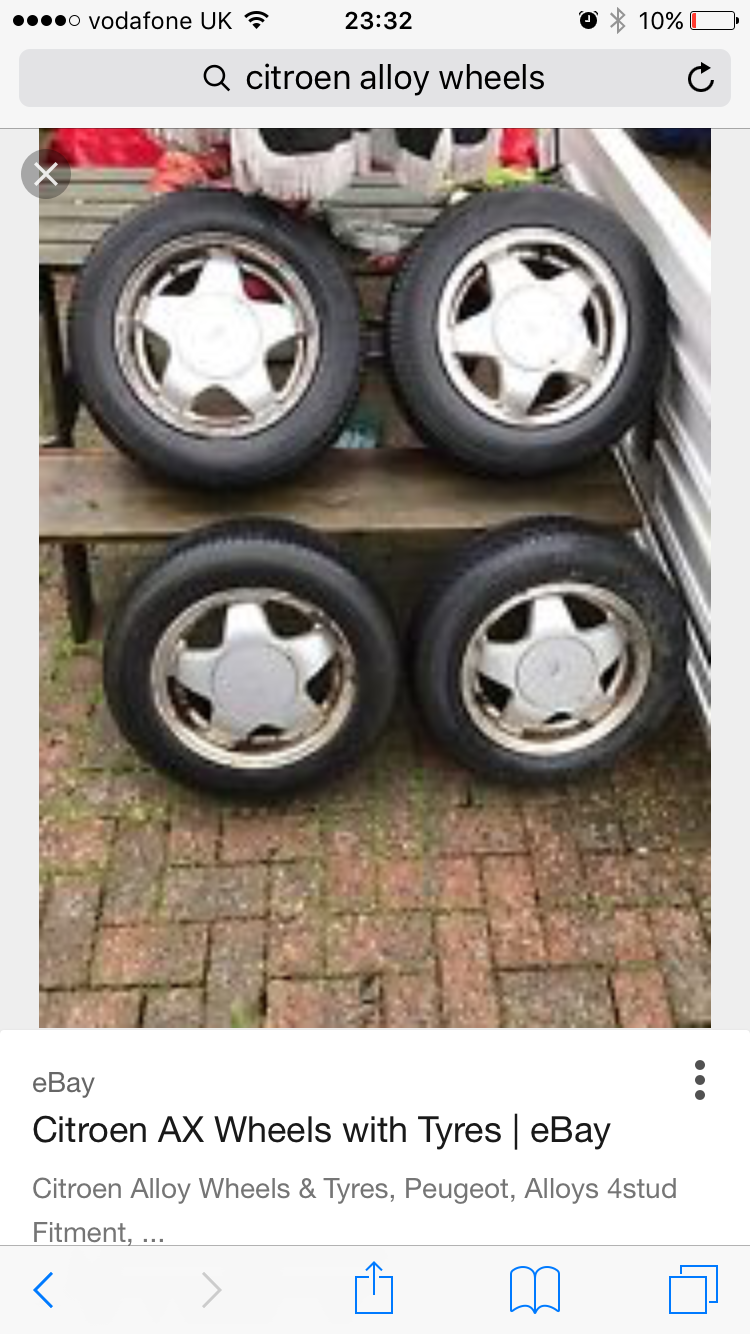Open the three-dot options menu

pos(699,1080)
